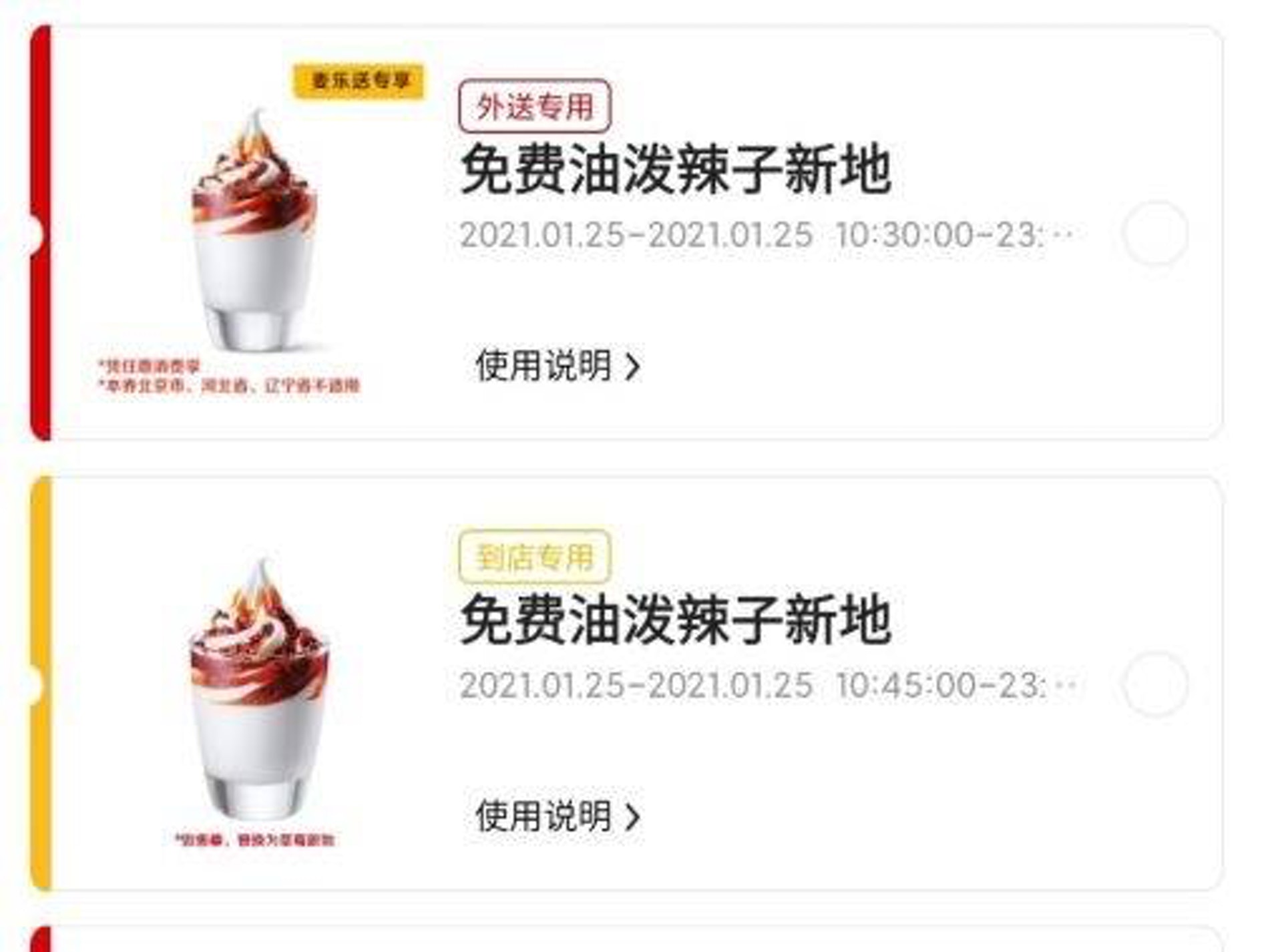
Task: Select the 外送专用 sundae coupon radio button
Action: click(x=1155, y=233)
